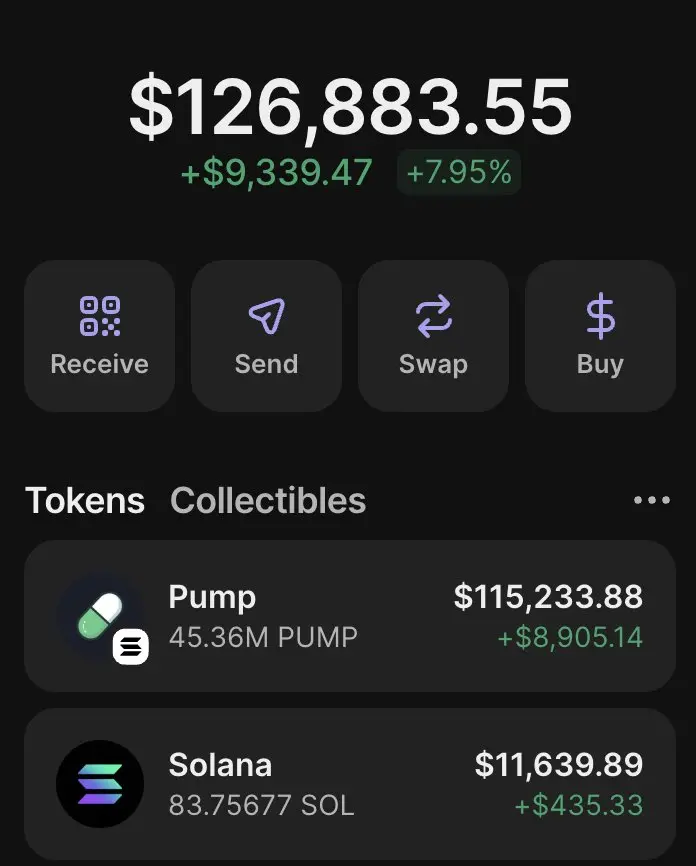View the Solana token row
Screen dimensions: 696x866
tap(349, 784)
